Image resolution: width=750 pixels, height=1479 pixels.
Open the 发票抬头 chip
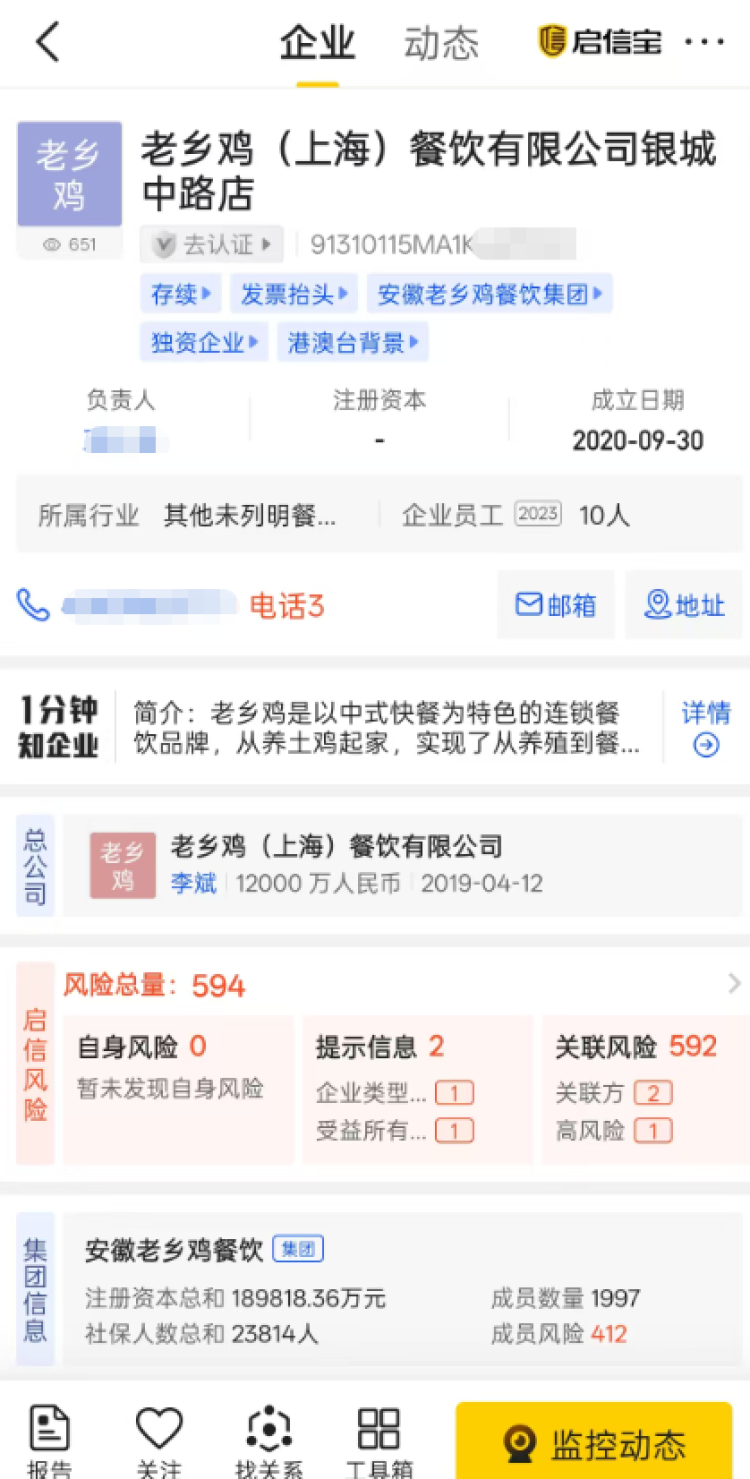[293, 294]
